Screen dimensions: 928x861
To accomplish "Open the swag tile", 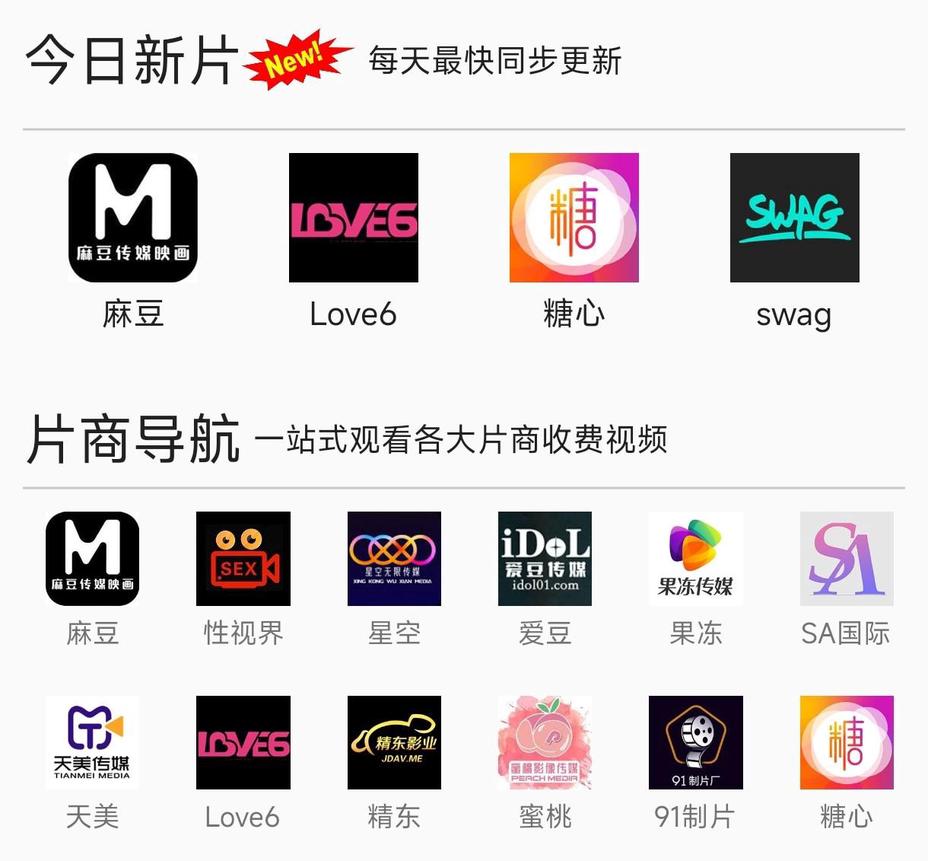I will coord(794,218).
